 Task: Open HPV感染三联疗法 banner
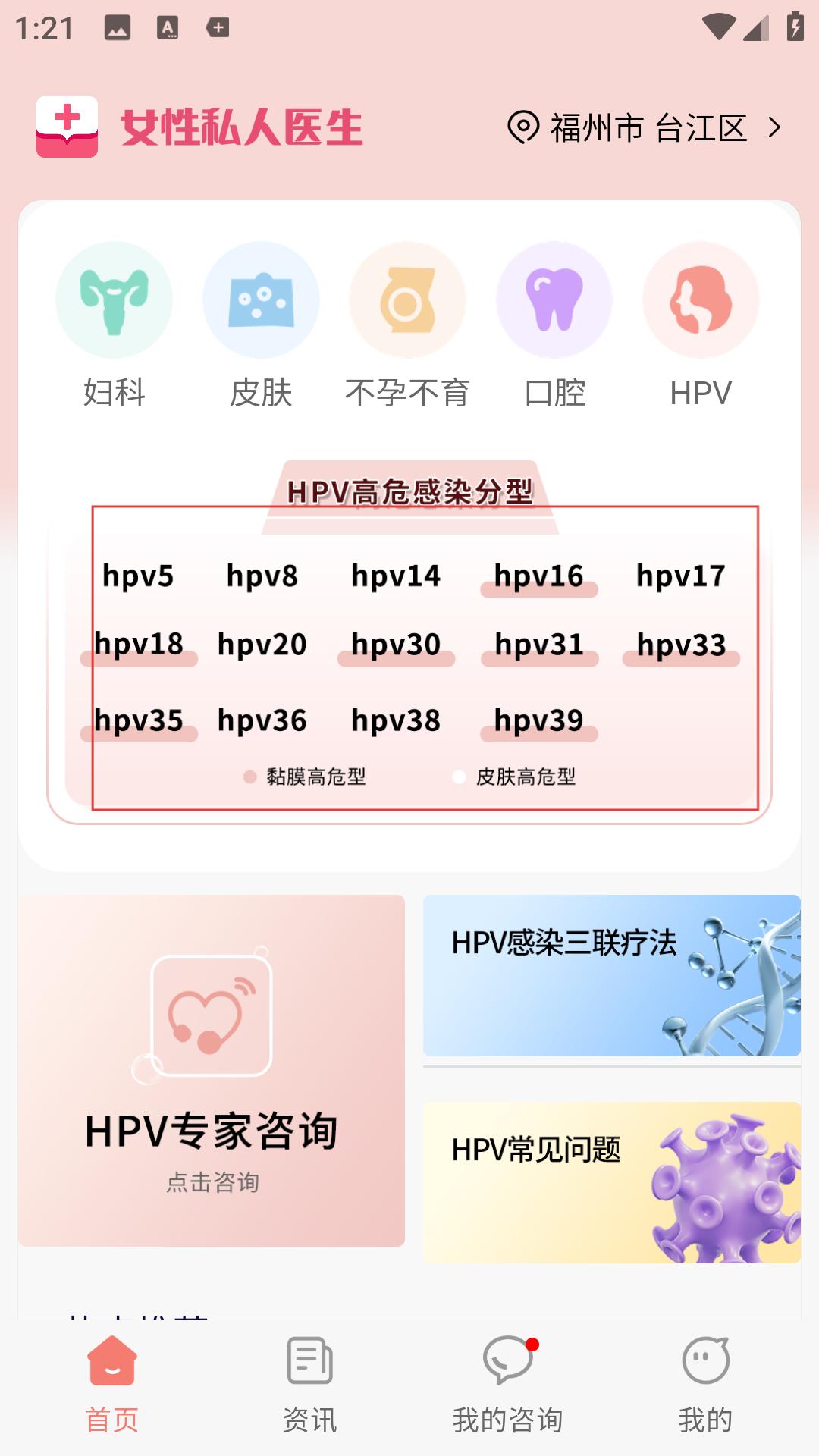pyautogui.click(x=611, y=975)
